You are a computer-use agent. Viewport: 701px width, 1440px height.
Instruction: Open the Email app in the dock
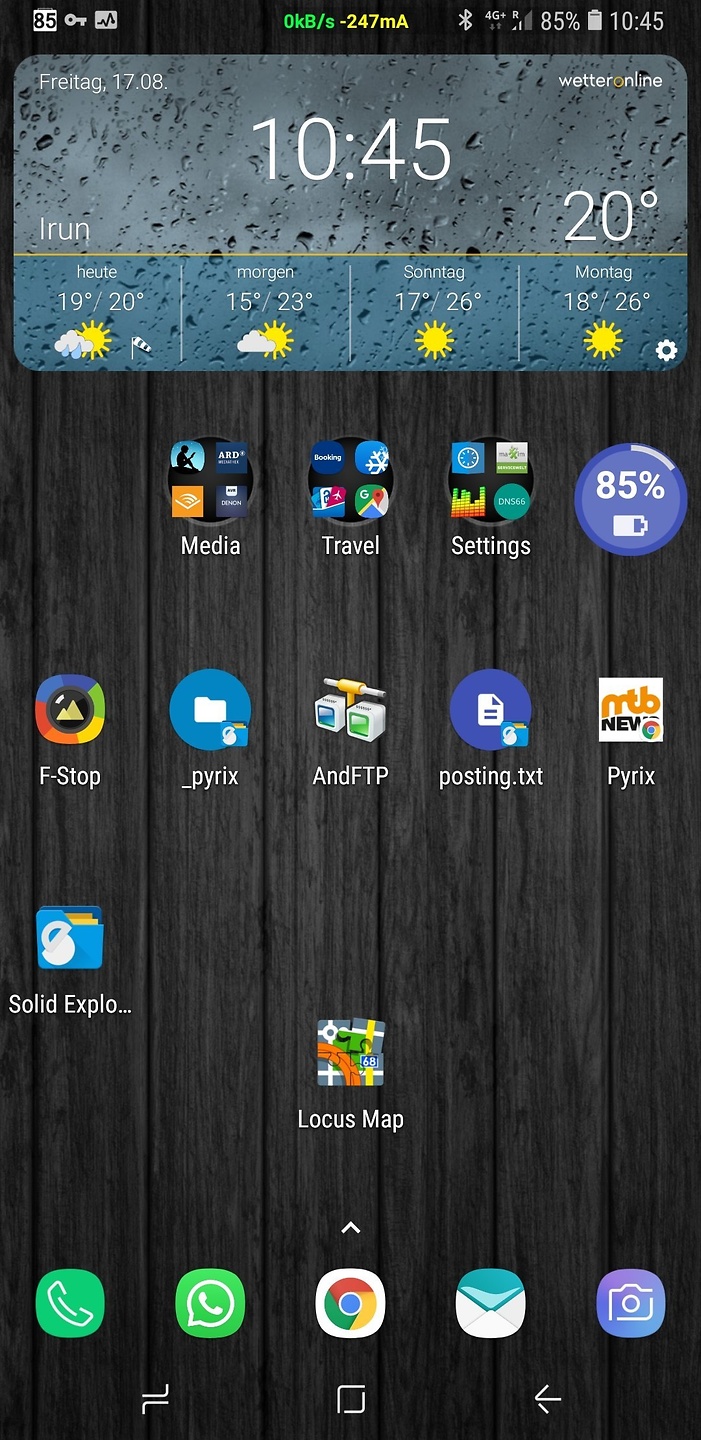pyautogui.click(x=490, y=1303)
